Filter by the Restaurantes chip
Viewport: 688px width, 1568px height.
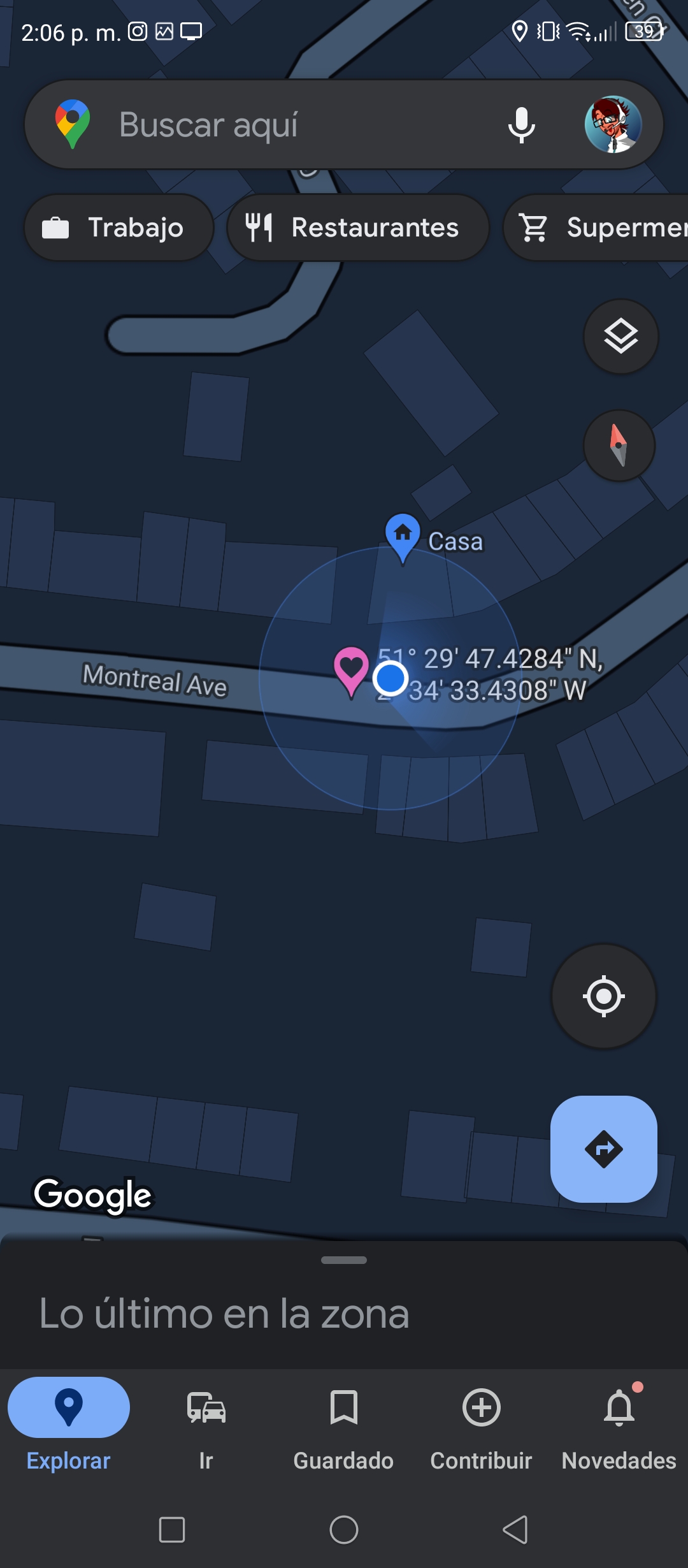[358, 228]
